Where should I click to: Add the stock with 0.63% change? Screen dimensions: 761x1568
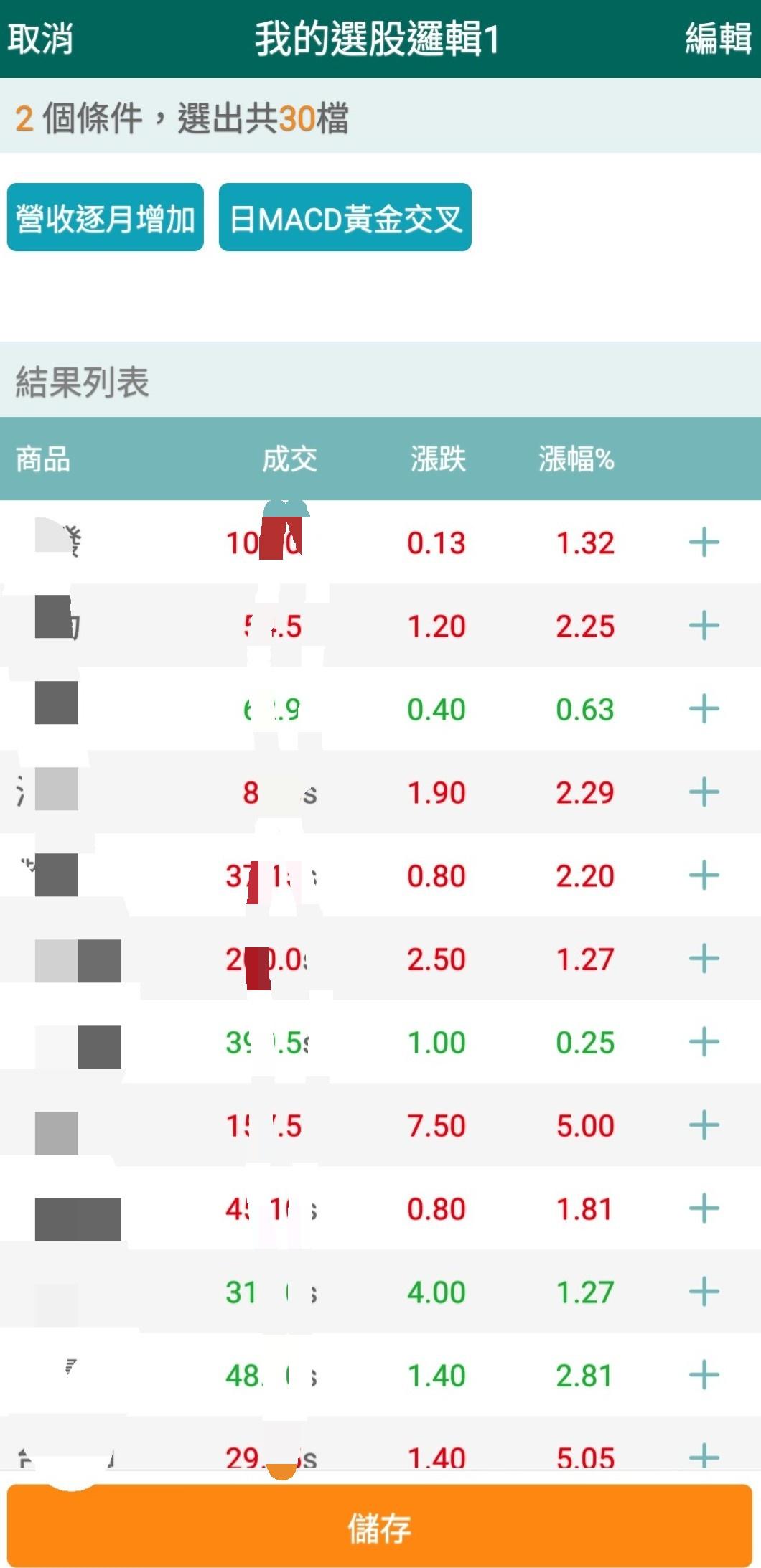pyautogui.click(x=704, y=709)
